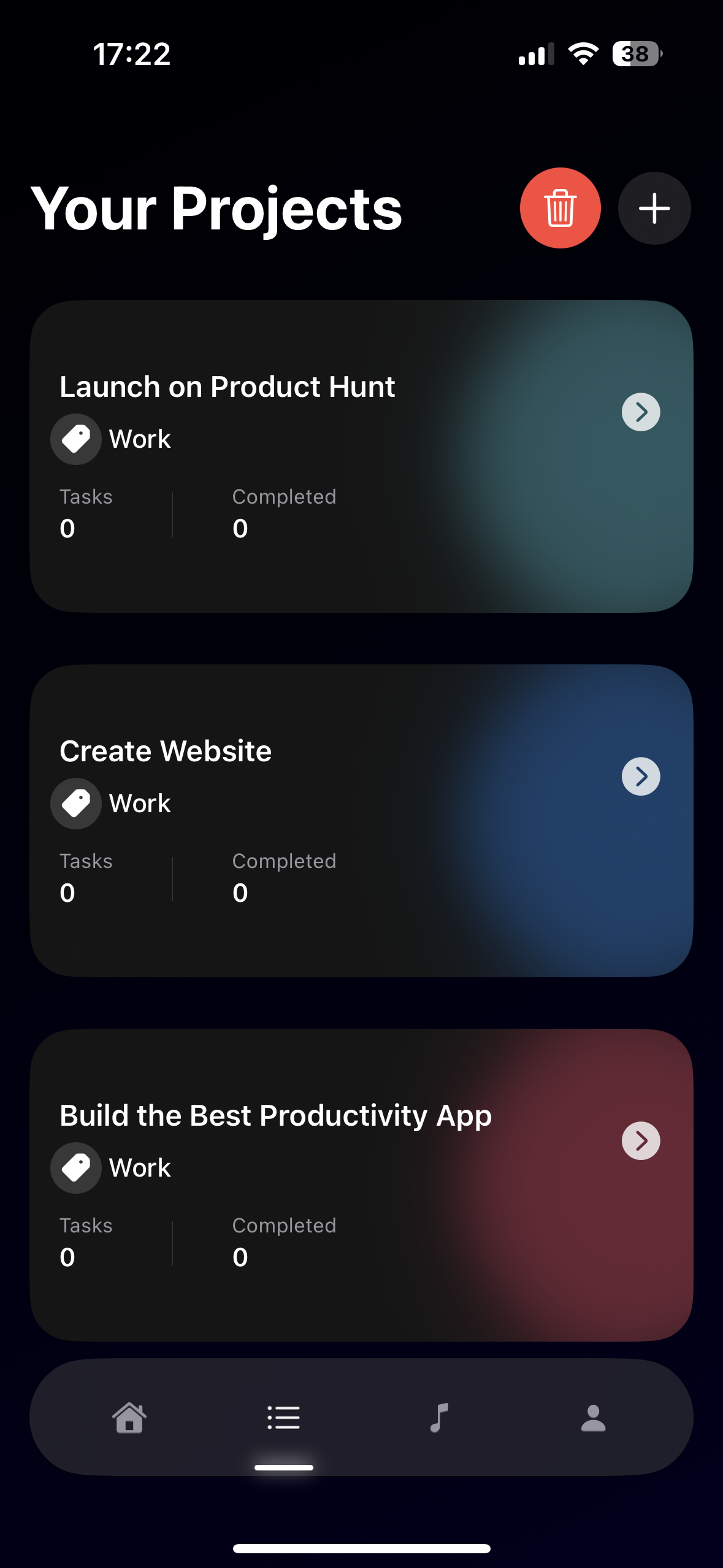
Task: Tap the Work tag icon on Build the Best Productivity App
Action: [75, 1167]
